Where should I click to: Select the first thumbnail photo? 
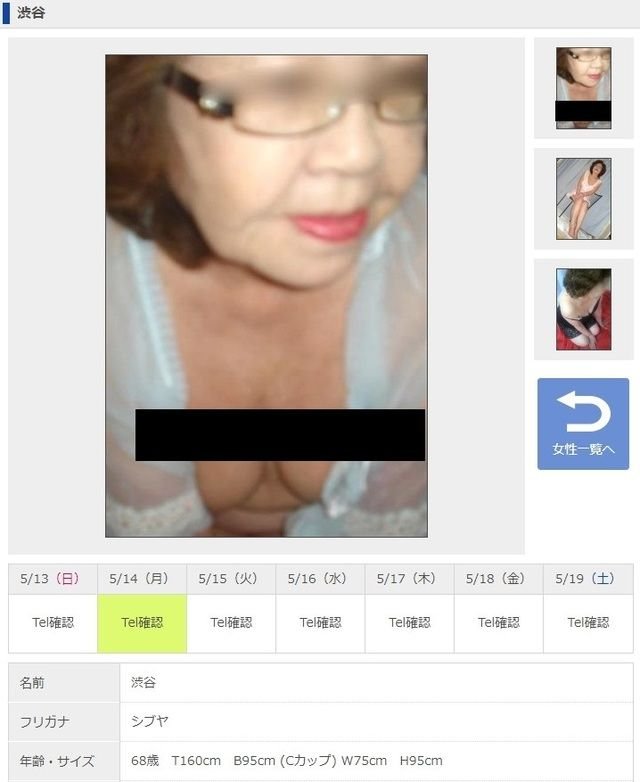(x=583, y=87)
